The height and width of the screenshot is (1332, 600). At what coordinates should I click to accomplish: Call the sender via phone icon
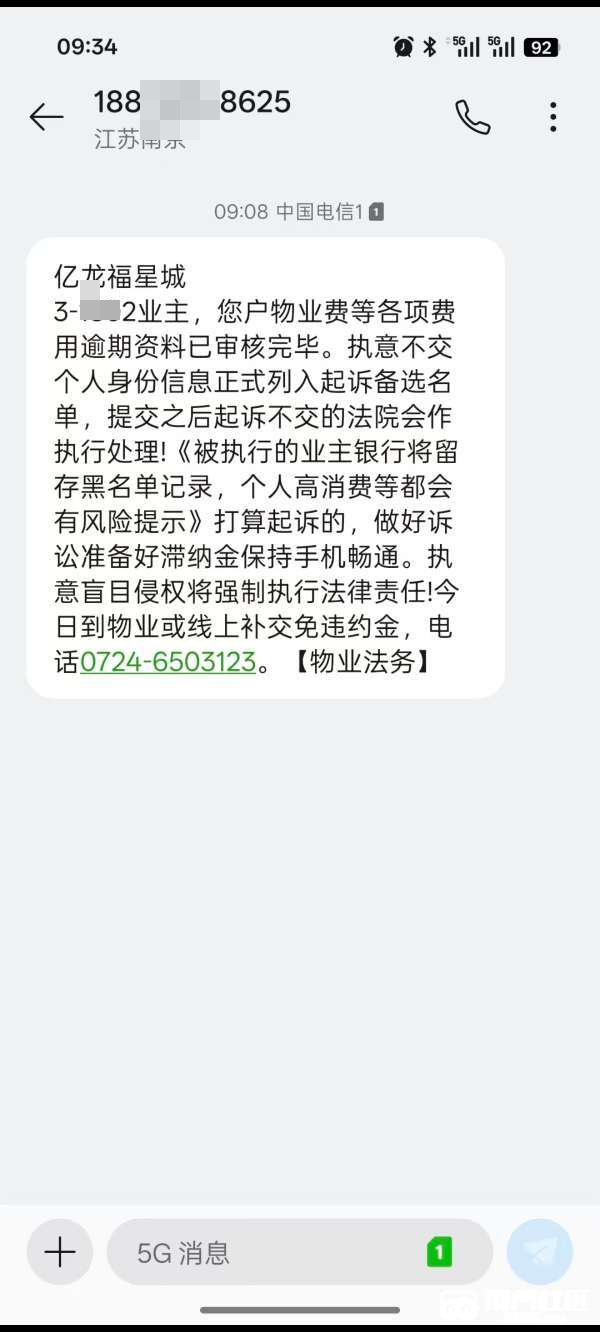(472, 117)
